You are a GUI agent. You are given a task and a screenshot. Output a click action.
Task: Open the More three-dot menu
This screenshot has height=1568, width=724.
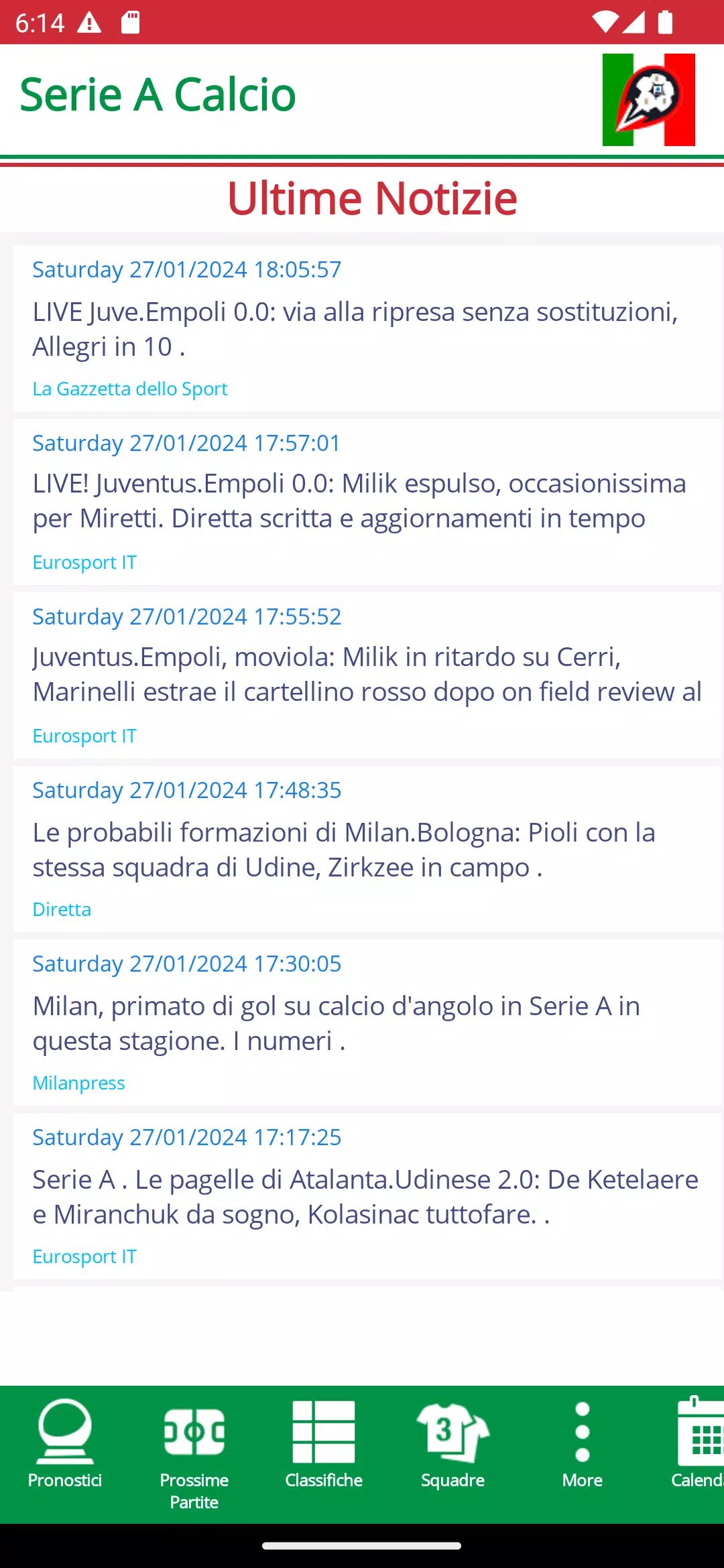pos(581,1434)
